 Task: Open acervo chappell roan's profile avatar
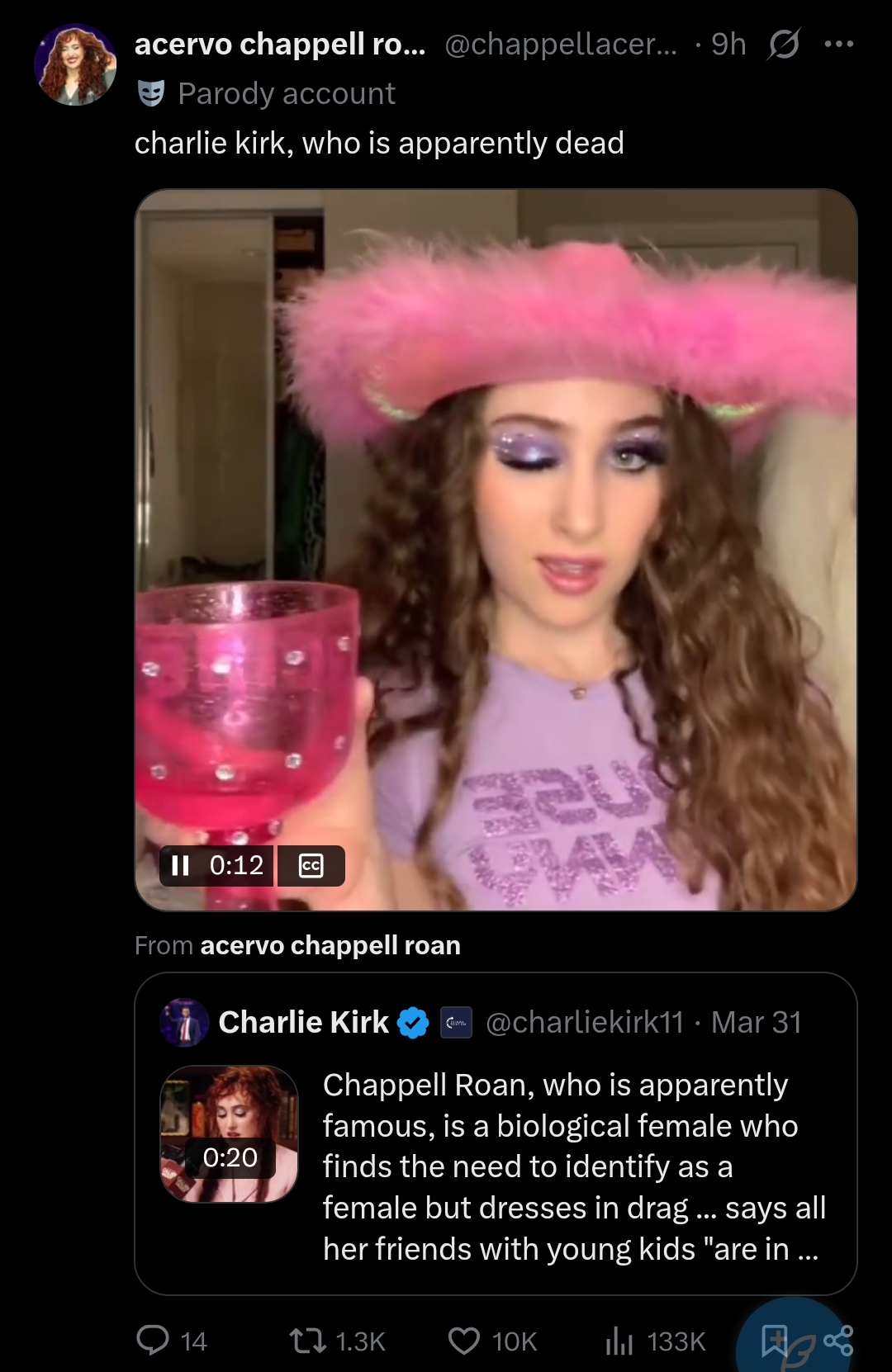point(75,65)
